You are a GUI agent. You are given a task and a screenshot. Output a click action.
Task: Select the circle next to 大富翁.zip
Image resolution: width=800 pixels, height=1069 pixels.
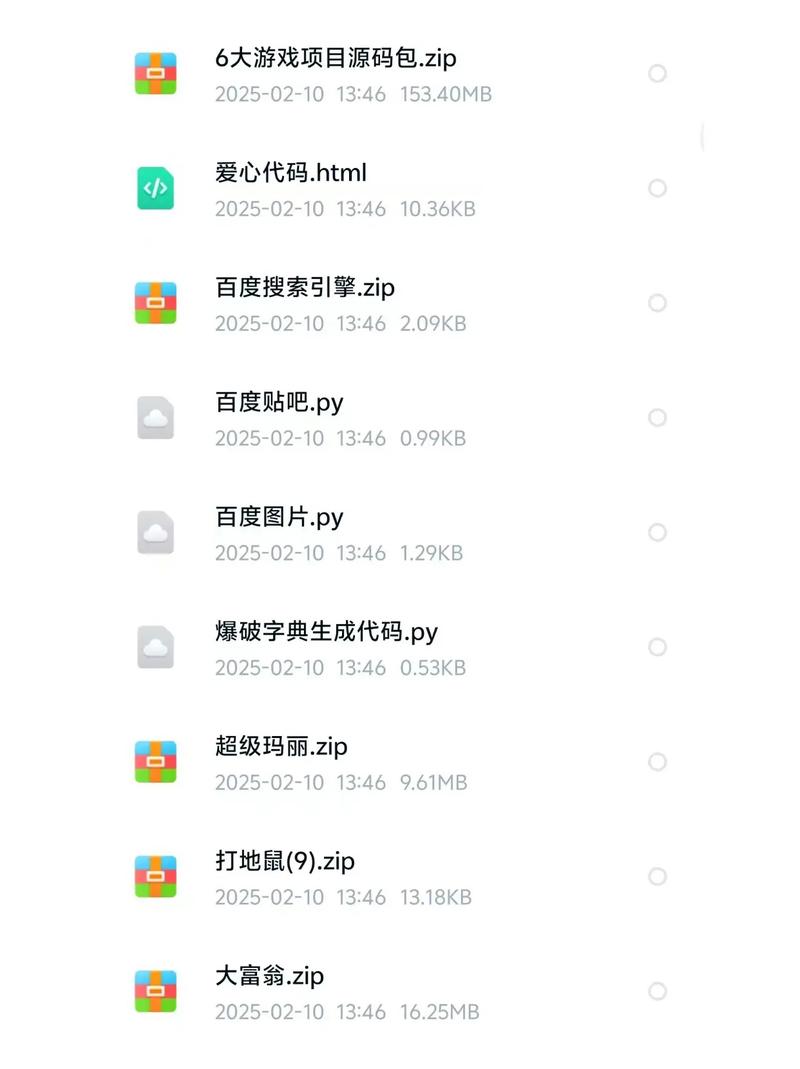coord(658,990)
